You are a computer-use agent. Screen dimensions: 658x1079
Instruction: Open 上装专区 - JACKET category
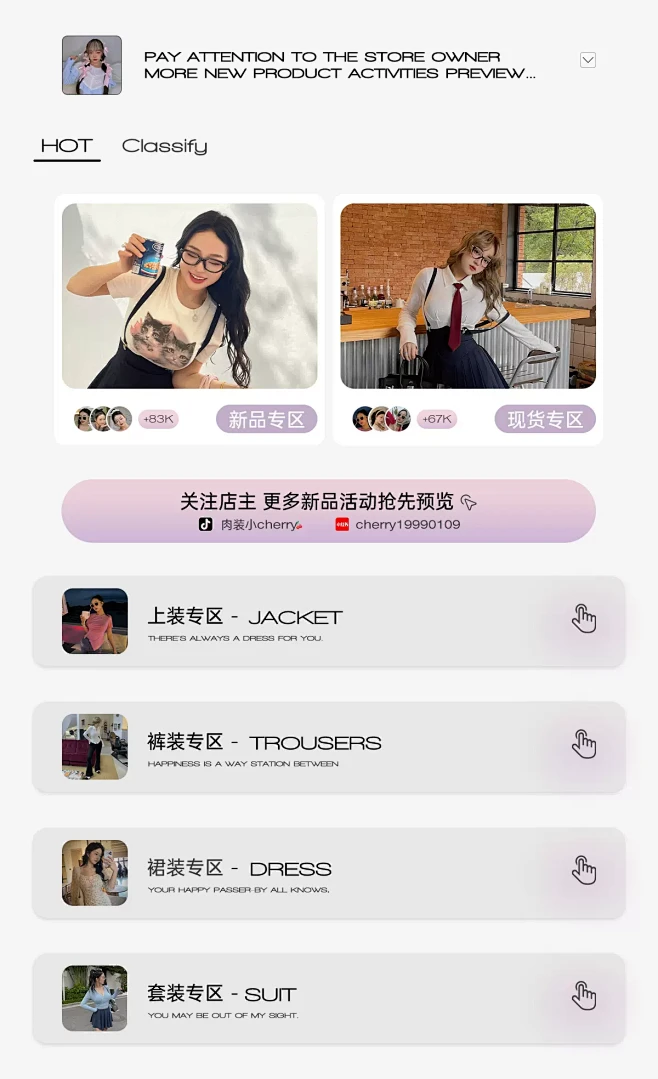tap(328, 621)
